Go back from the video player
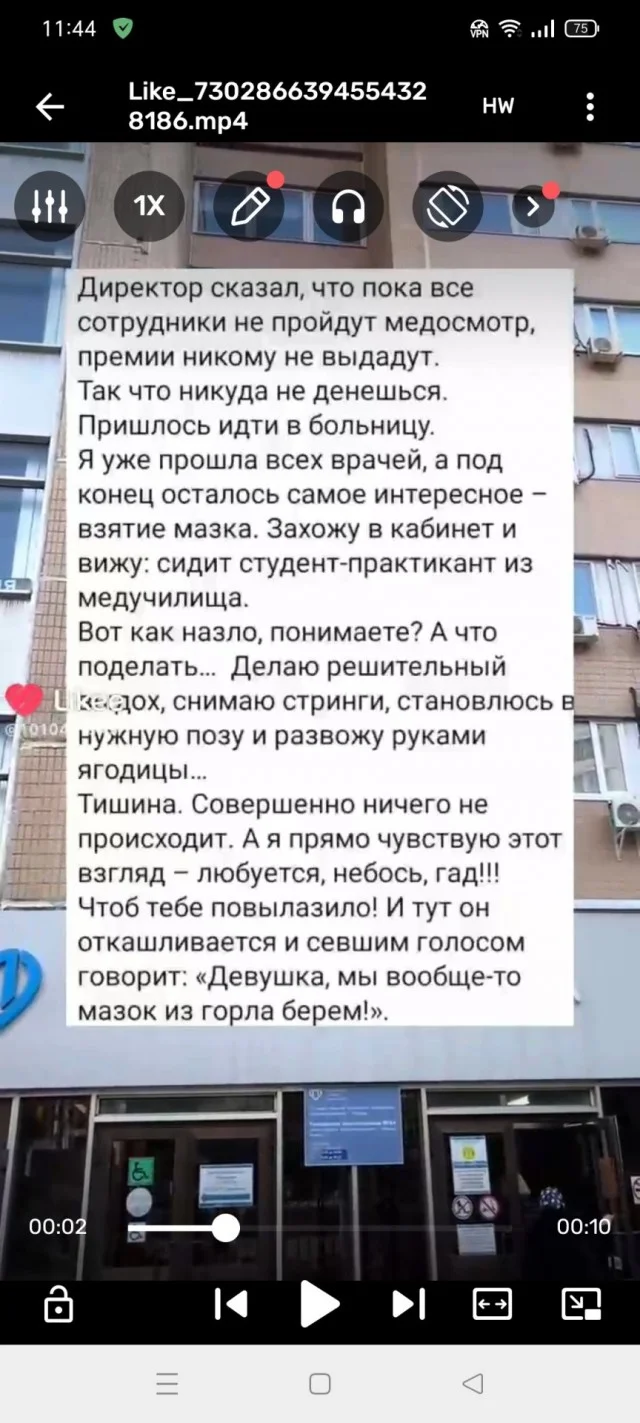Screen dimensions: 640x1423 pos(50,106)
